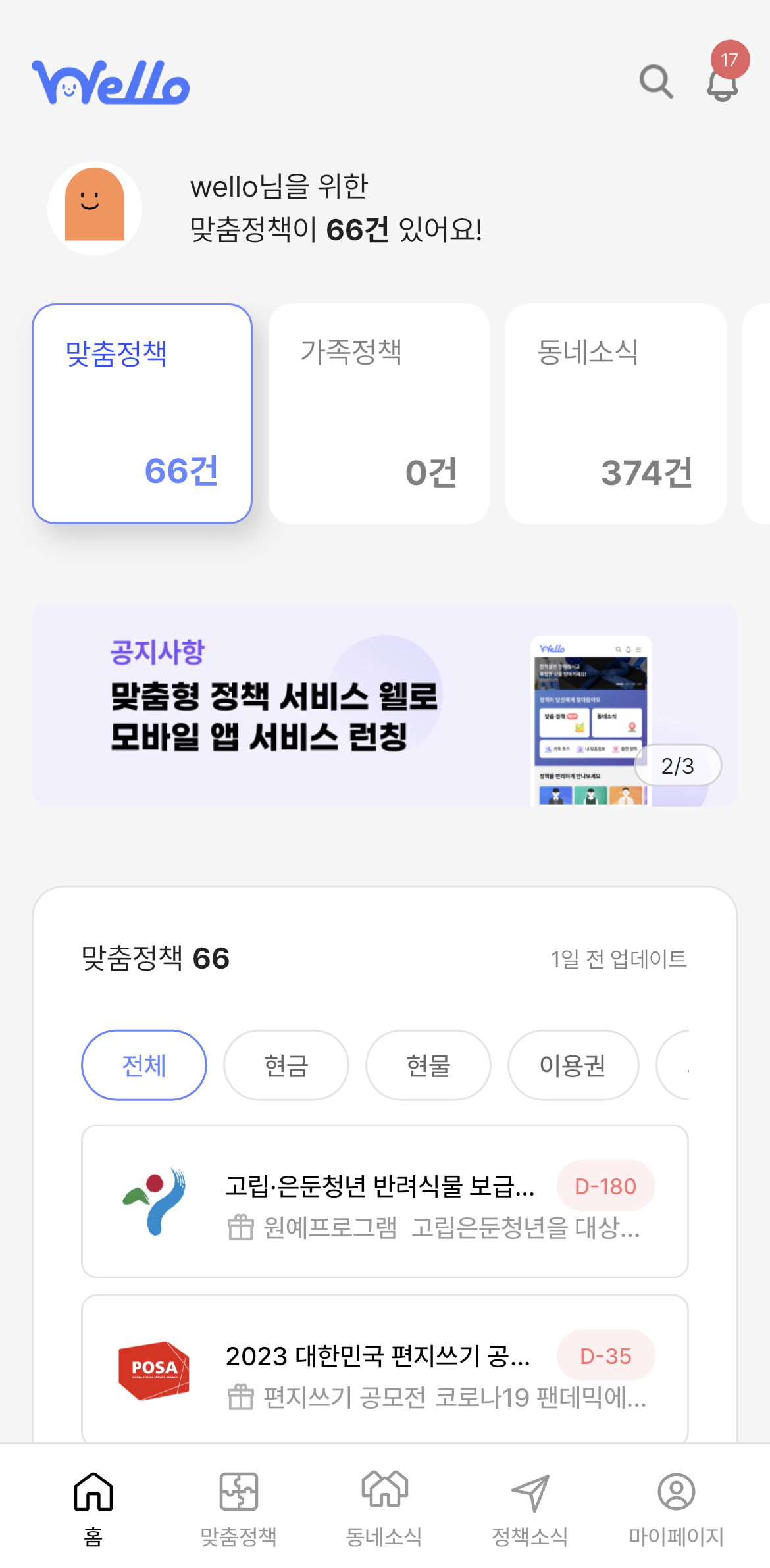Tap the orange profile avatar

[95, 209]
